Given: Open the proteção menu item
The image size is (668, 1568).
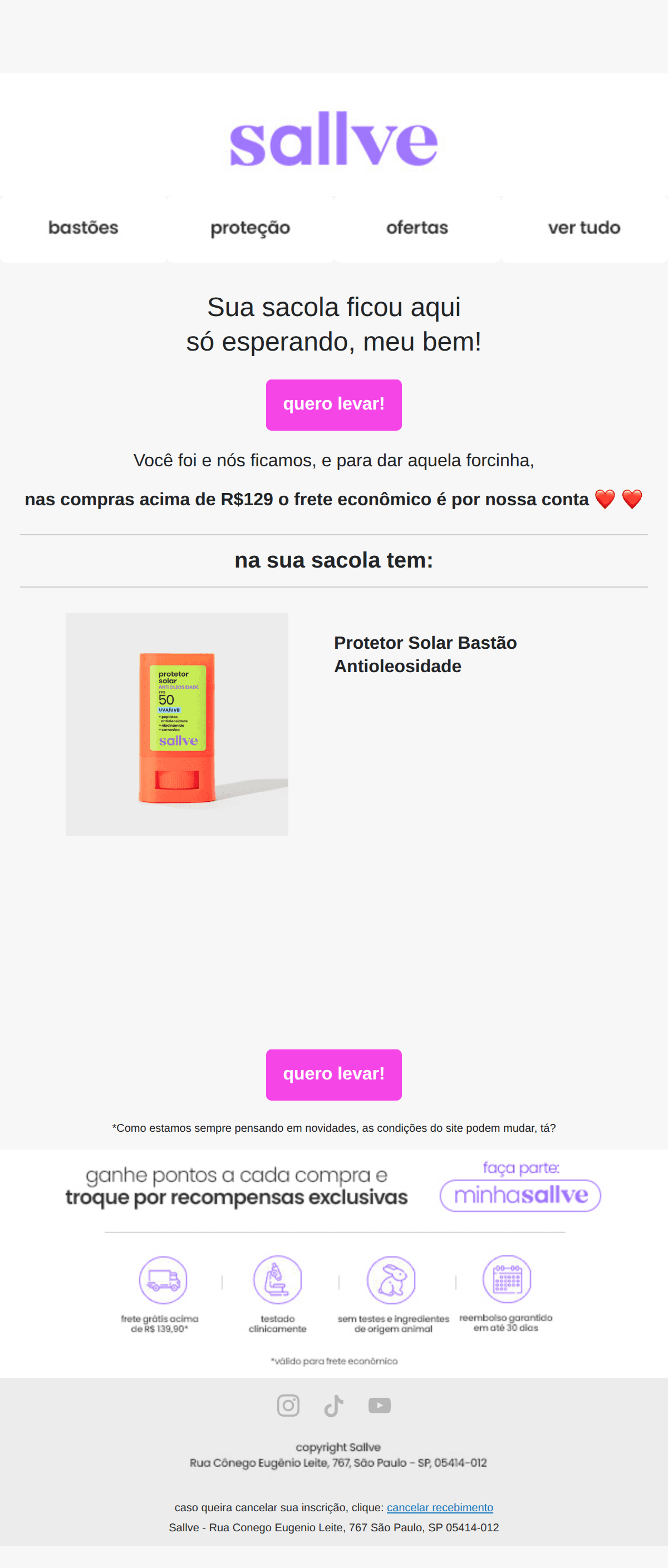Looking at the screenshot, I should coord(249,228).
